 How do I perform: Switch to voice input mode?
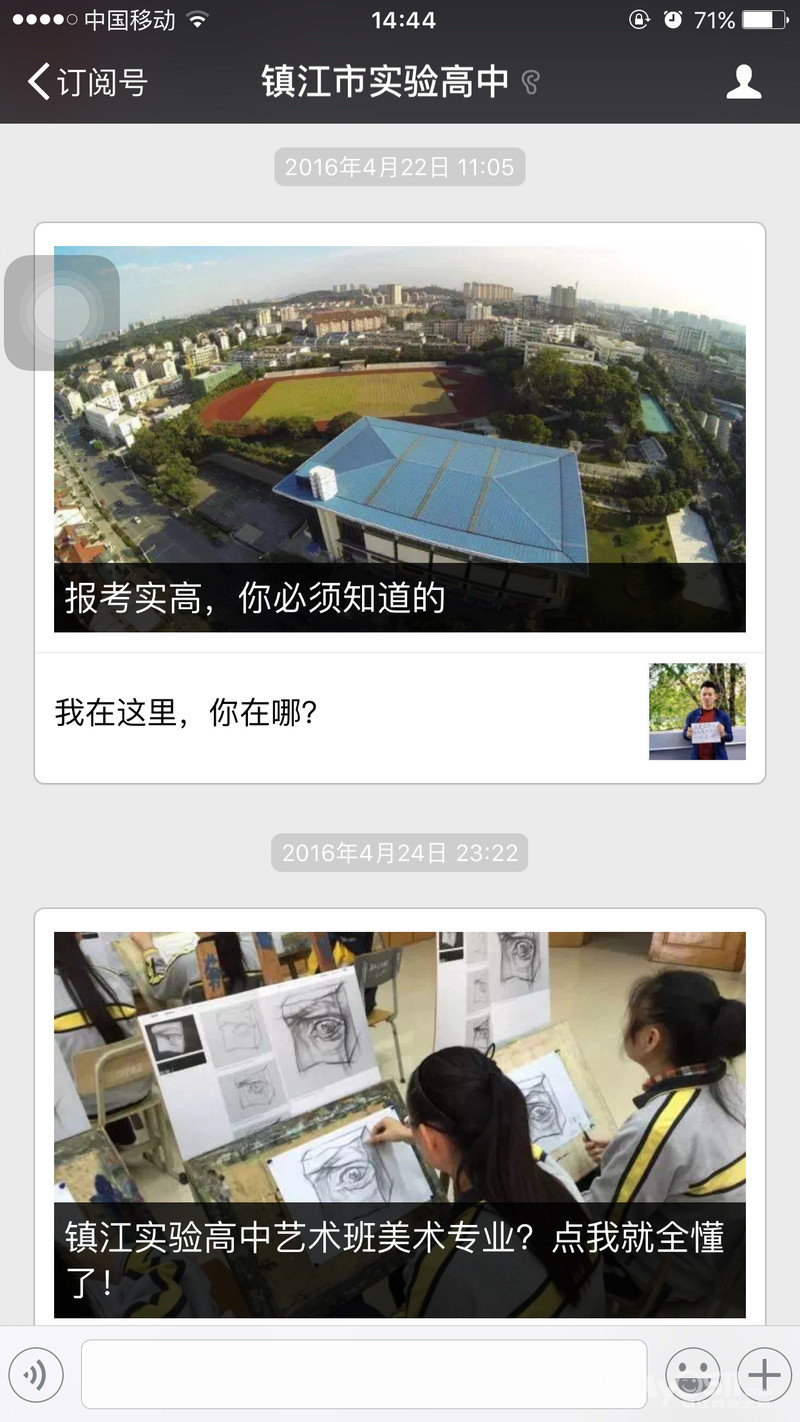click(x=36, y=1375)
